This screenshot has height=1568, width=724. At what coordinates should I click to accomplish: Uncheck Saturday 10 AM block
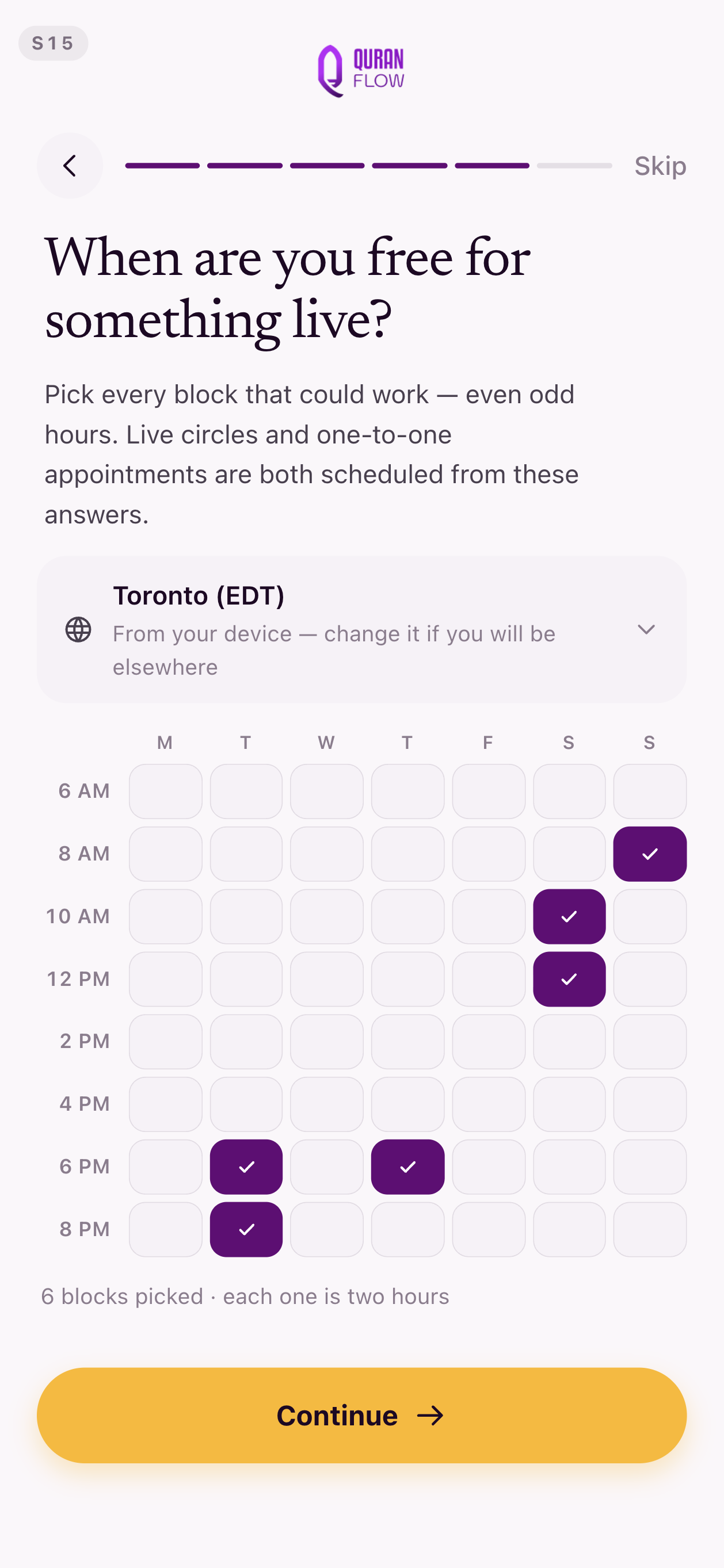coord(569,917)
